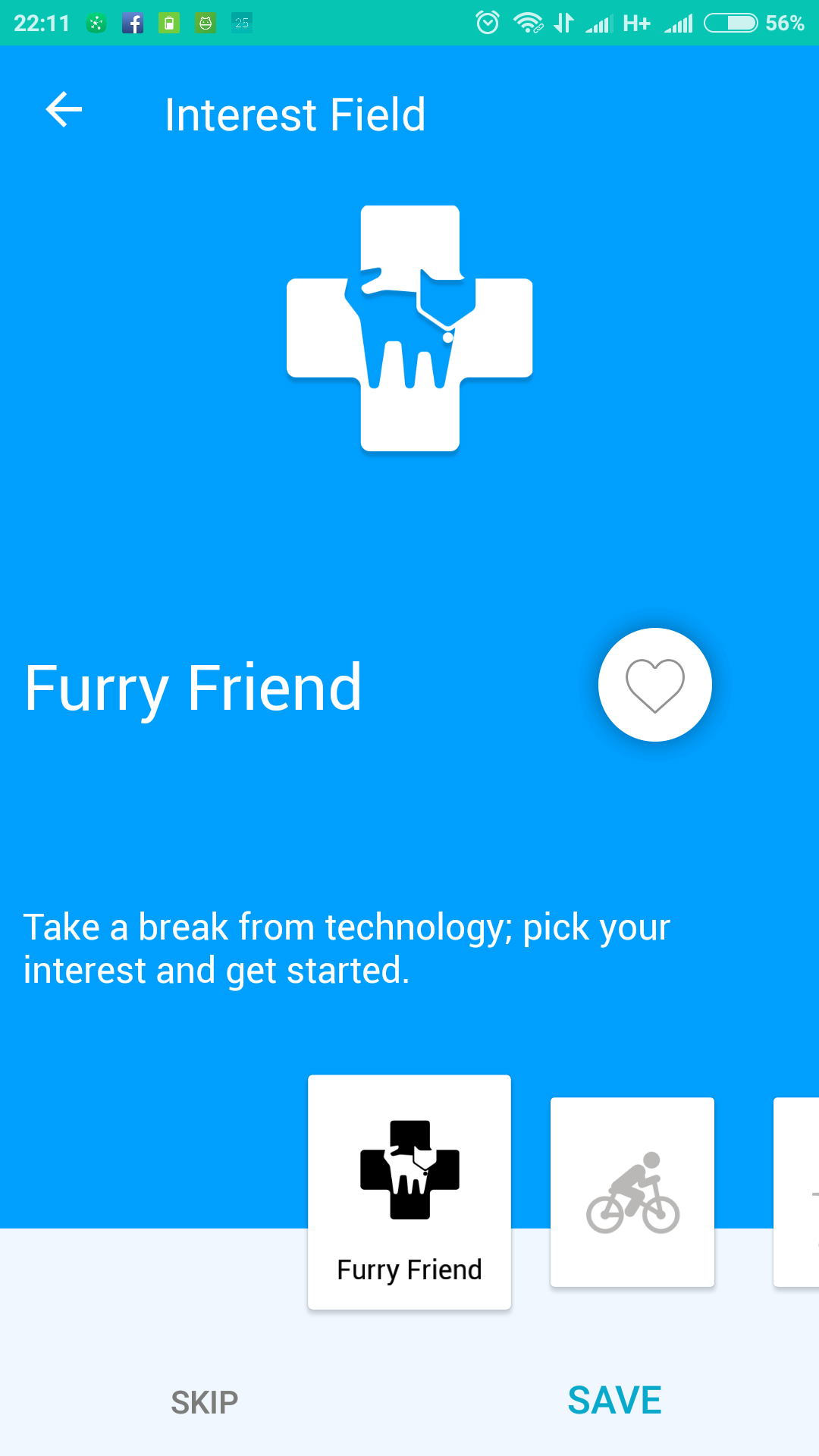Favorite Furry Friend with the heart button

[655, 685]
